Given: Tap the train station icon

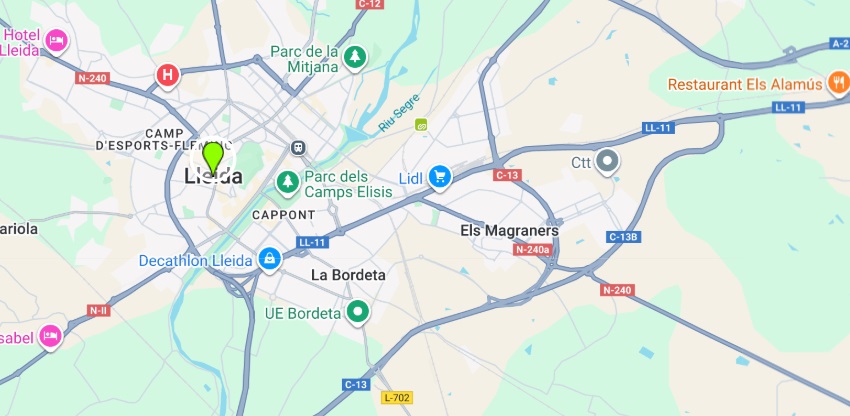Looking at the screenshot, I should tap(298, 147).
